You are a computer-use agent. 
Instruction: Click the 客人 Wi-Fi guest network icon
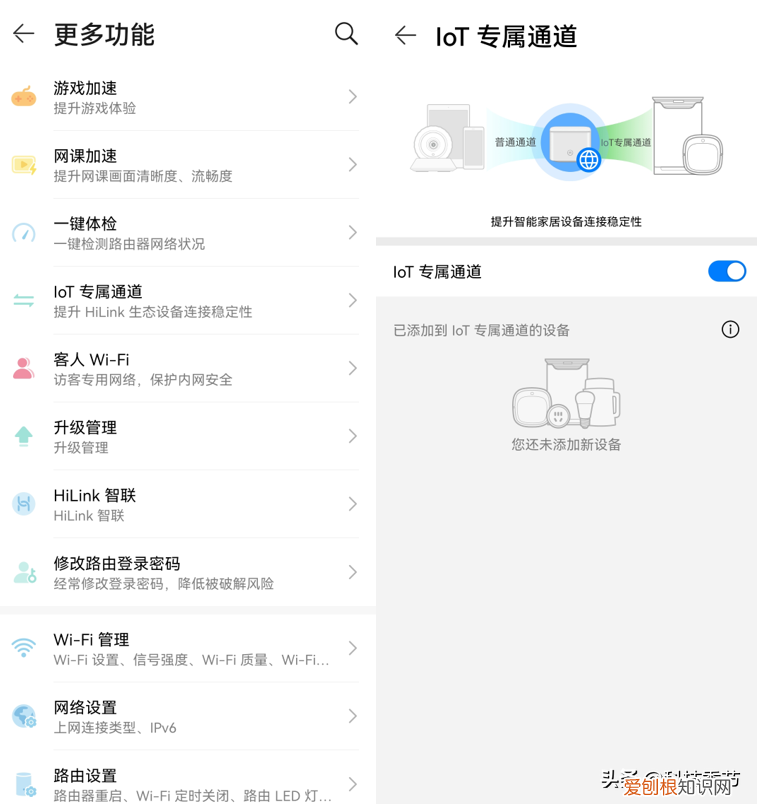pyautogui.click(x=22, y=368)
